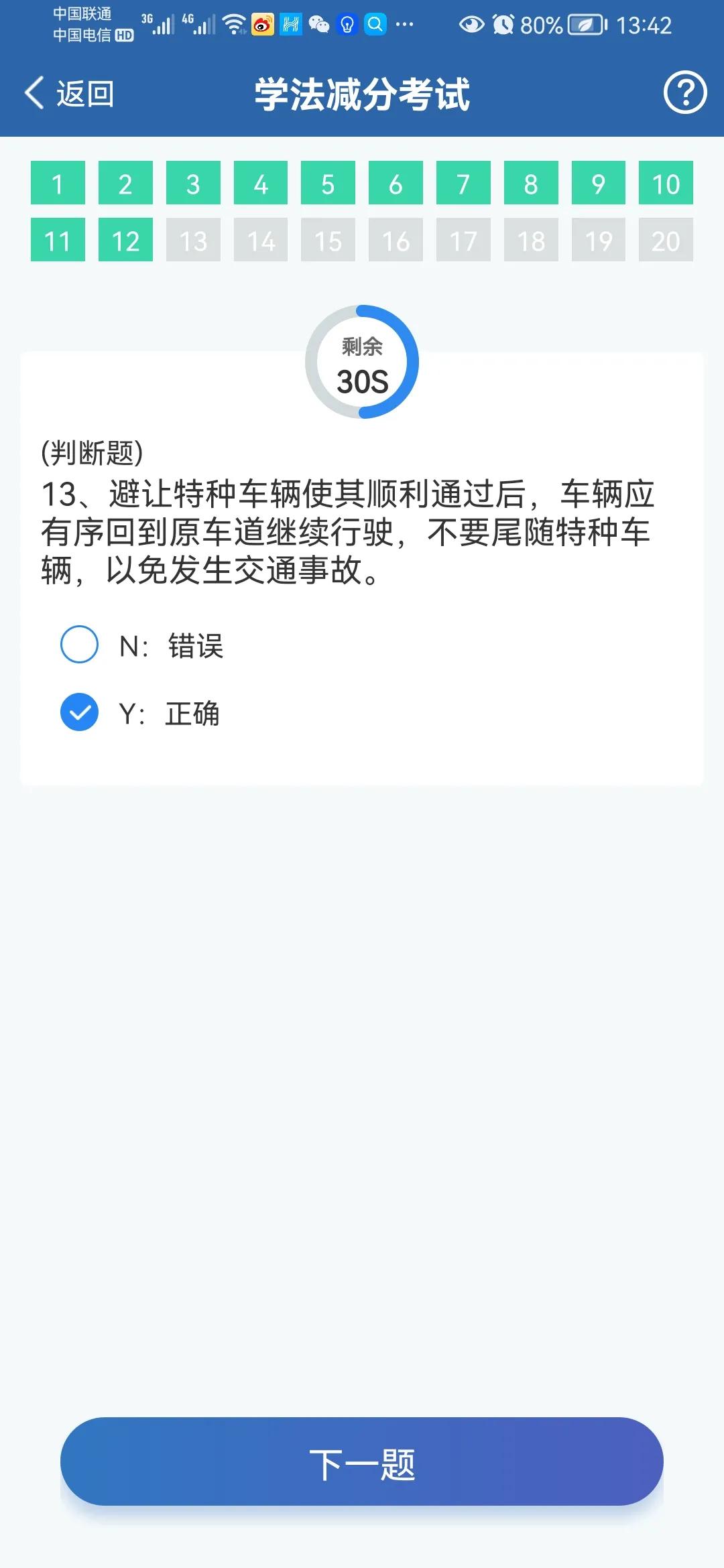Image resolution: width=724 pixels, height=1568 pixels.
Task: Go to question number 10
Action: tap(665, 183)
